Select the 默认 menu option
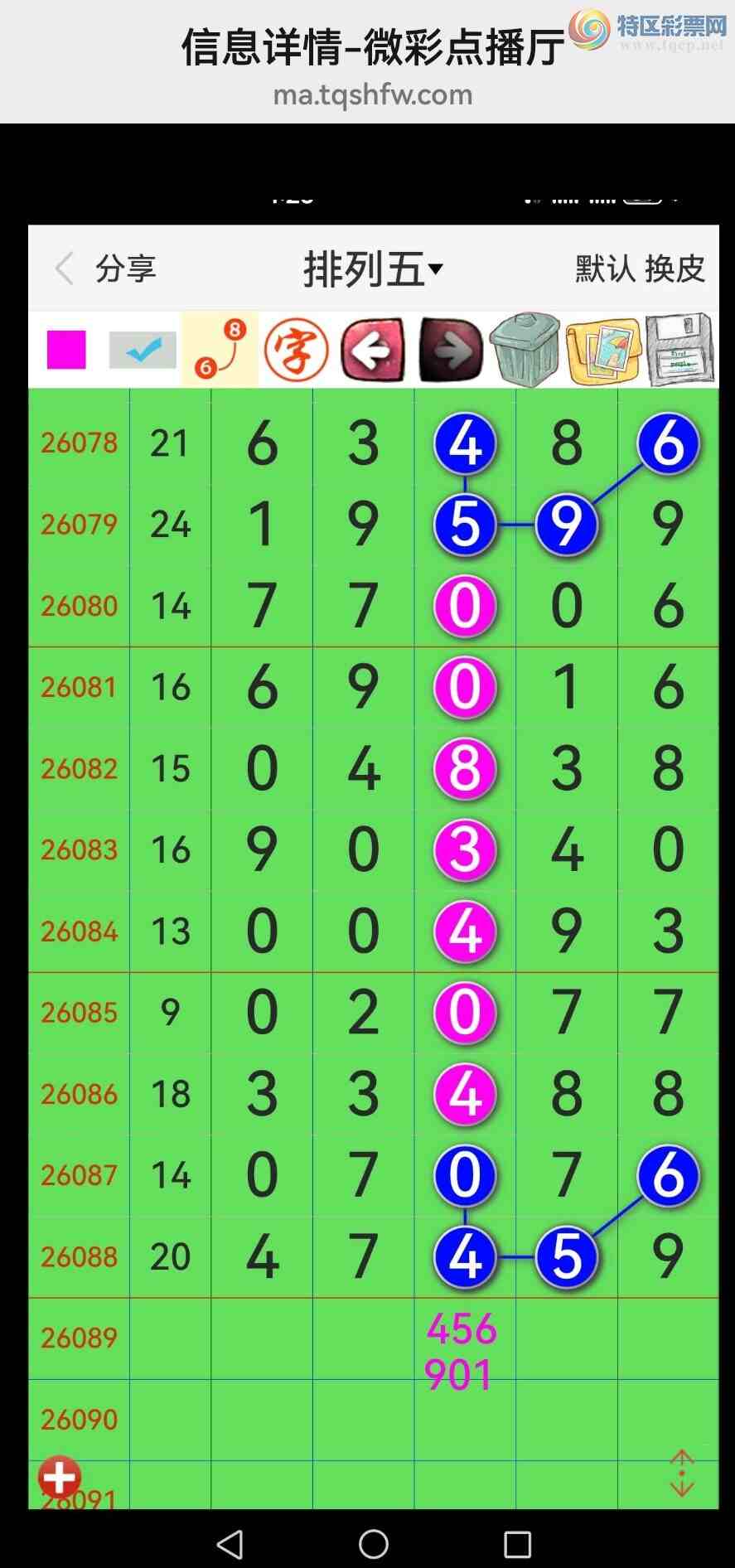 (x=600, y=267)
